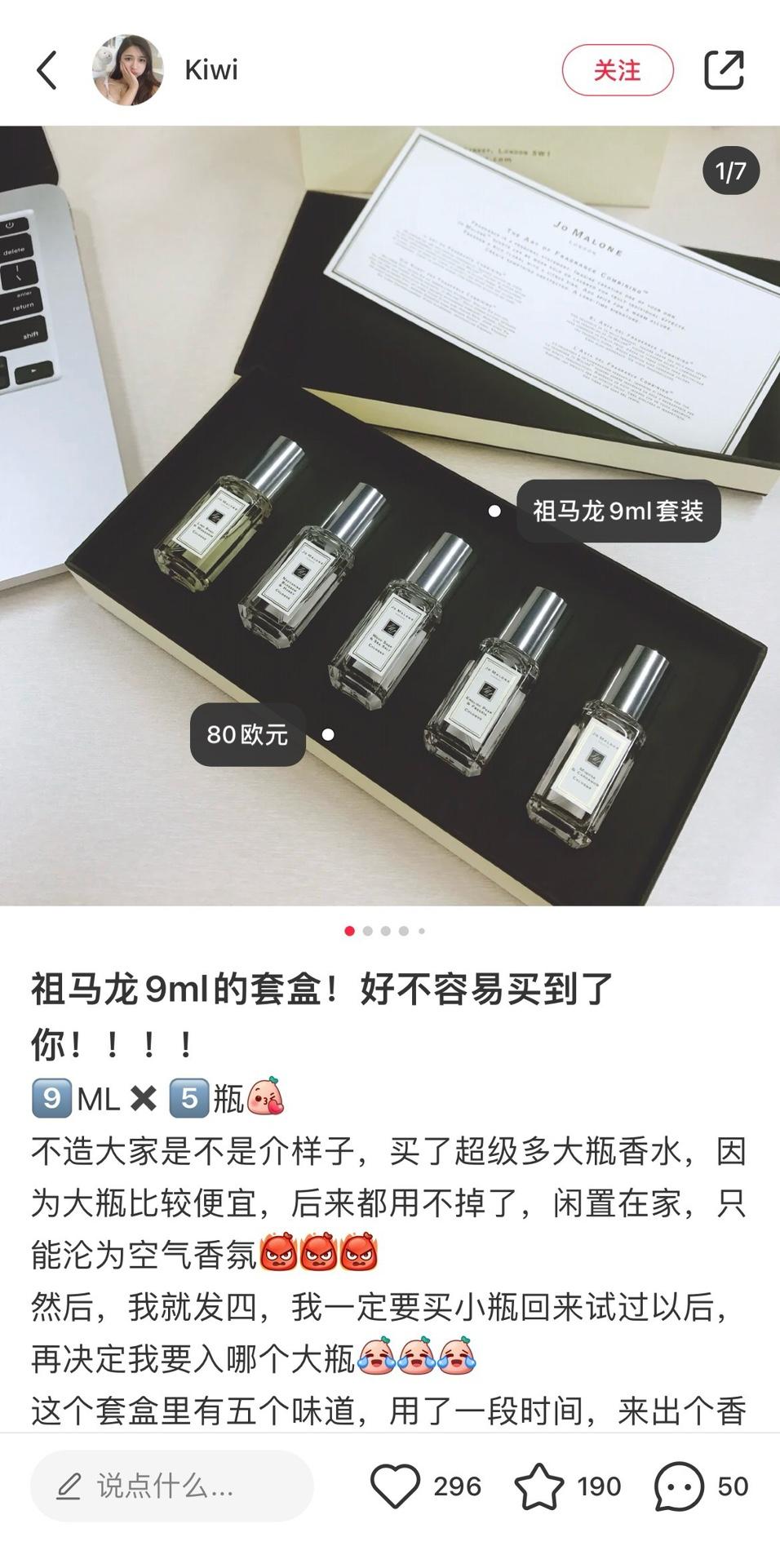Screen dimensions: 780x1568
Task: Follow Kiwi with the 关注 button
Action: point(617,70)
